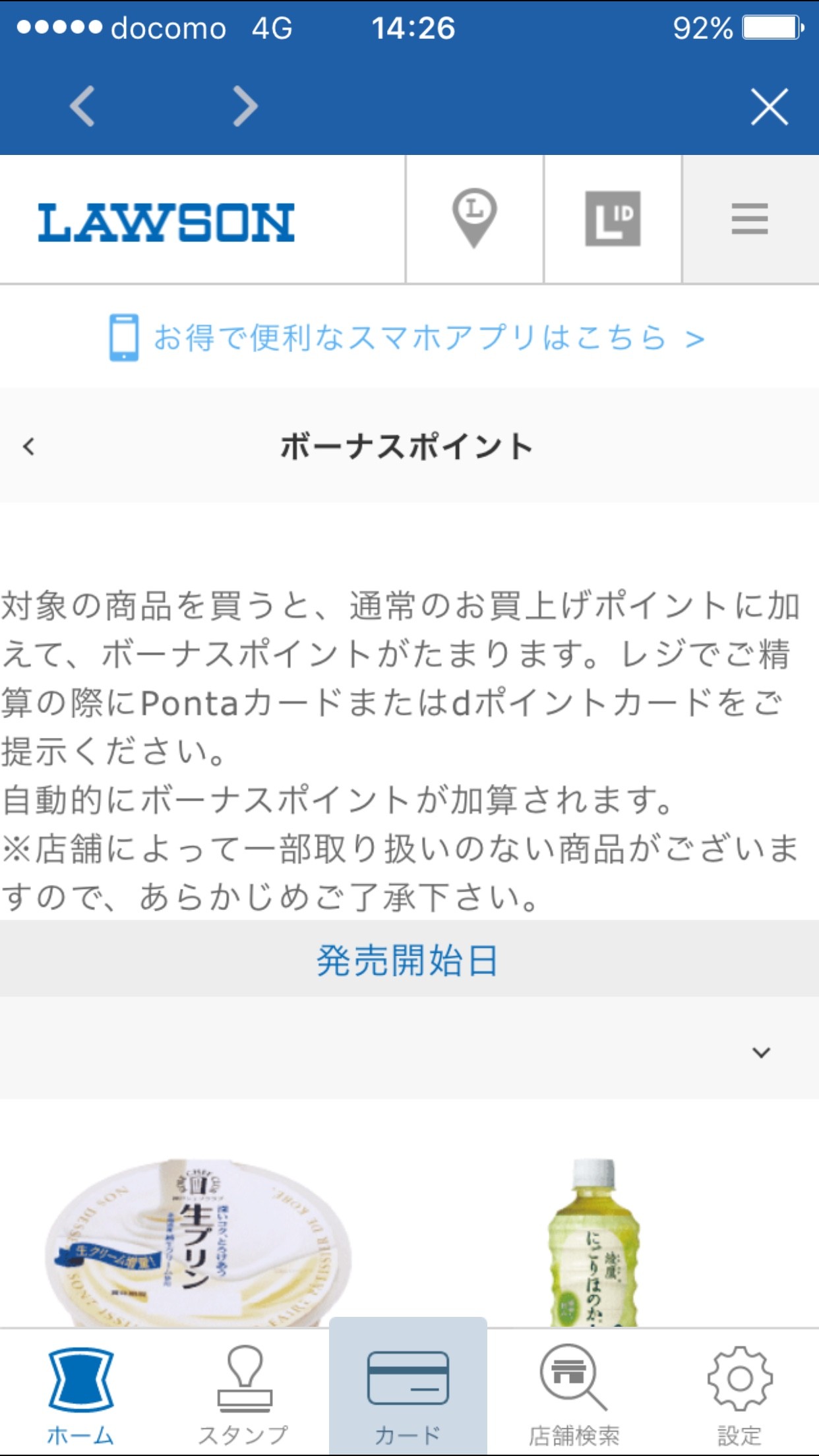
Task: Open the Lawson store locator pin
Action: [474, 219]
